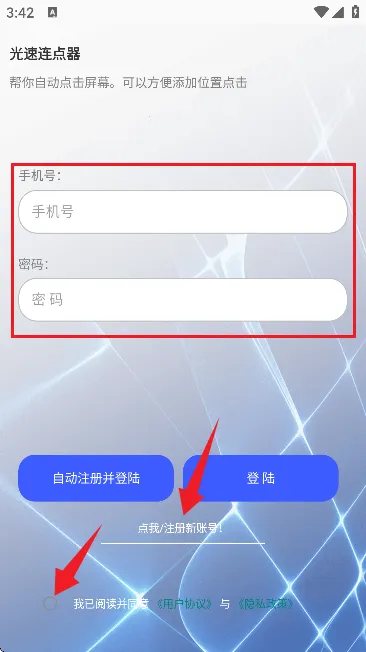Viewport: 366px width, 652px height.
Task: Open the 《隐私政策》 link
Action: tap(265, 604)
